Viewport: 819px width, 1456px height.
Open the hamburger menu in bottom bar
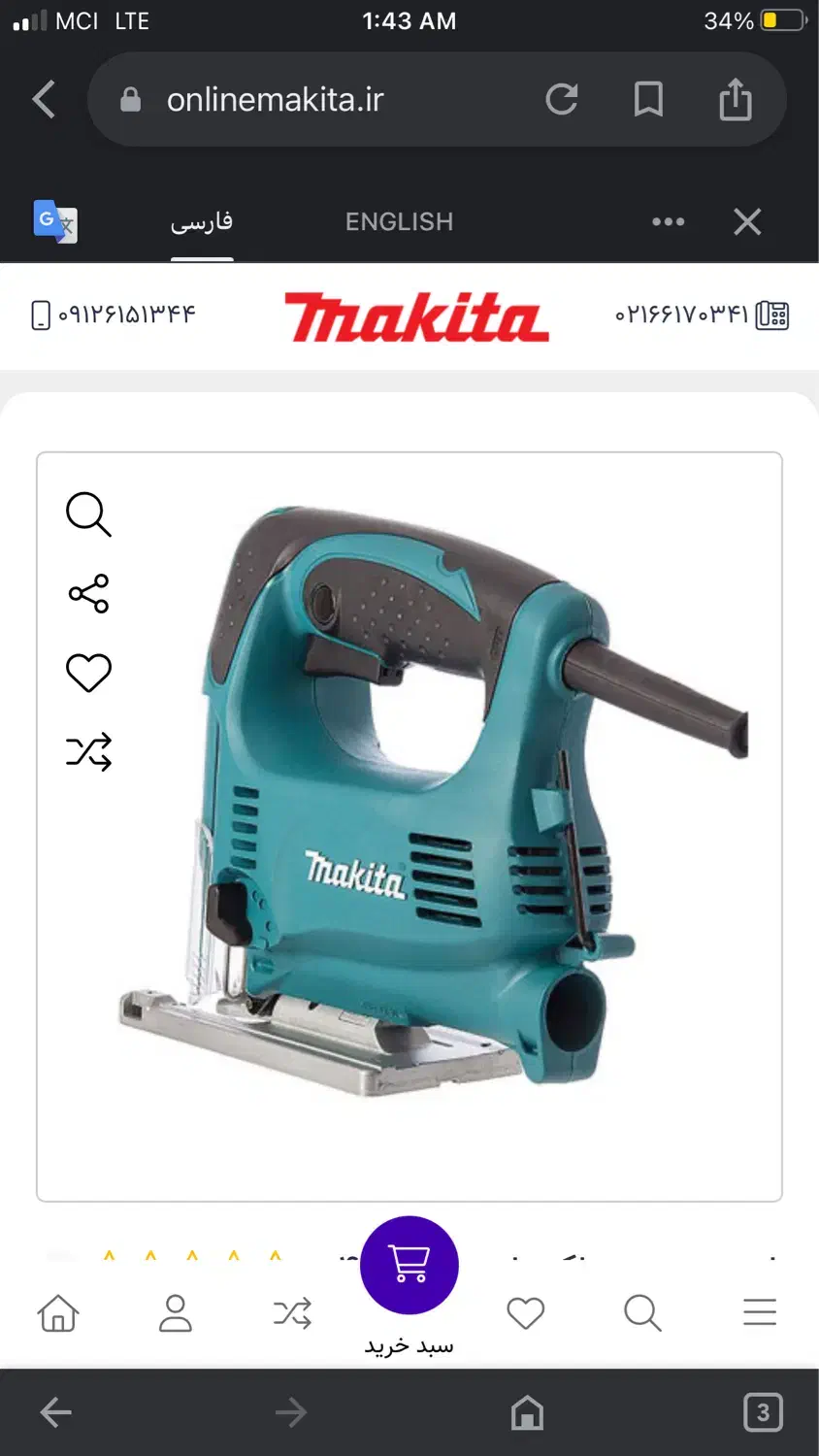point(760,1312)
